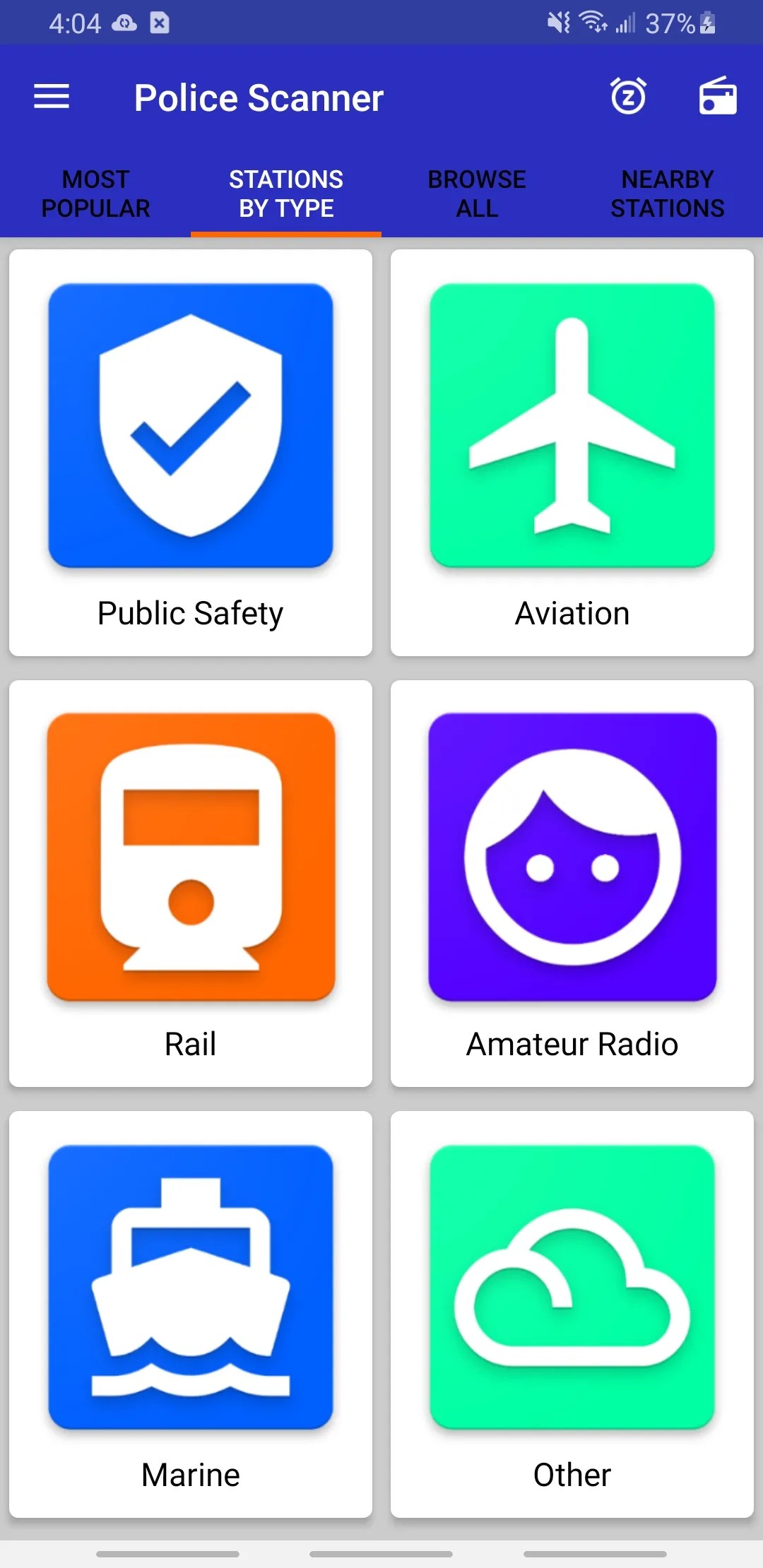Open the Nearby Stations tab
763x1568 pixels.
pyautogui.click(x=666, y=193)
